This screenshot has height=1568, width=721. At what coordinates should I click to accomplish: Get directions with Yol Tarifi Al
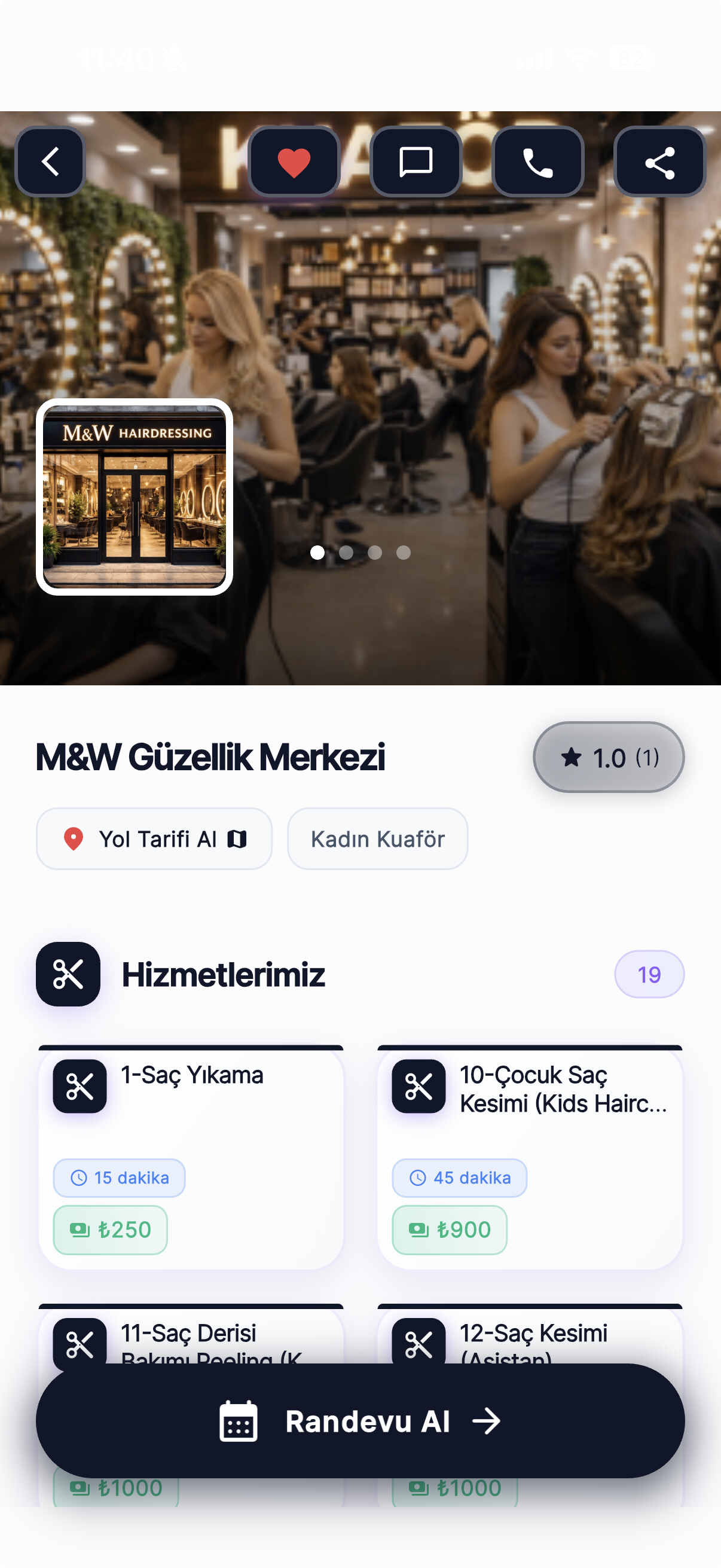coord(154,839)
